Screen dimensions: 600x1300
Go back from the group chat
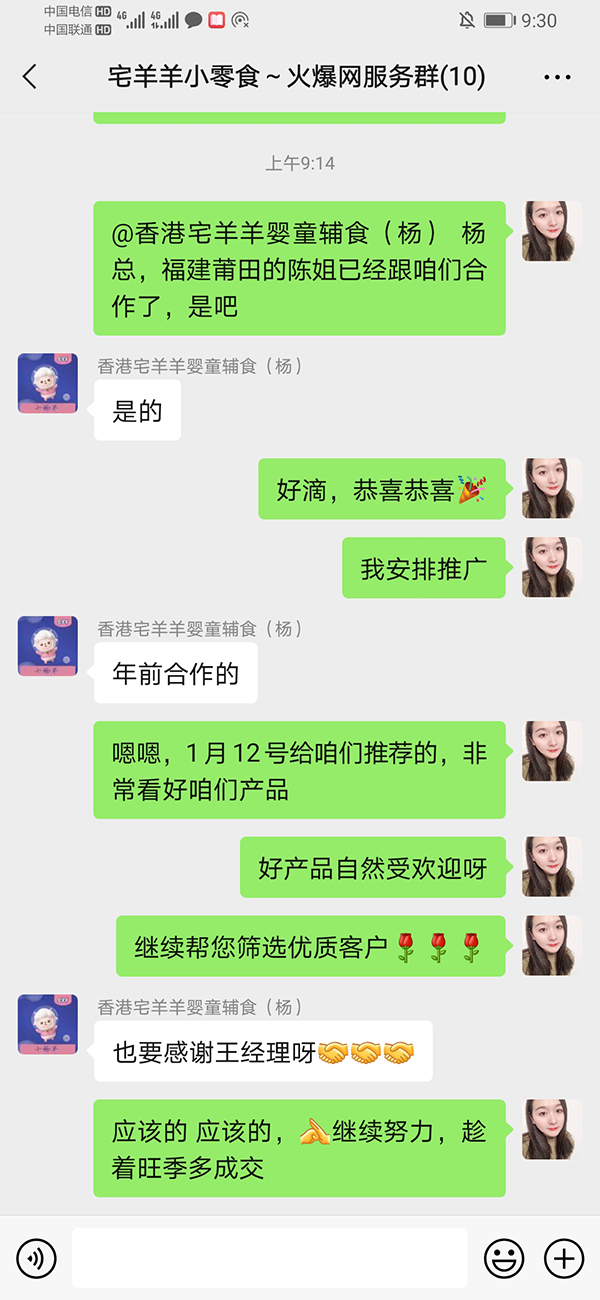(30, 77)
